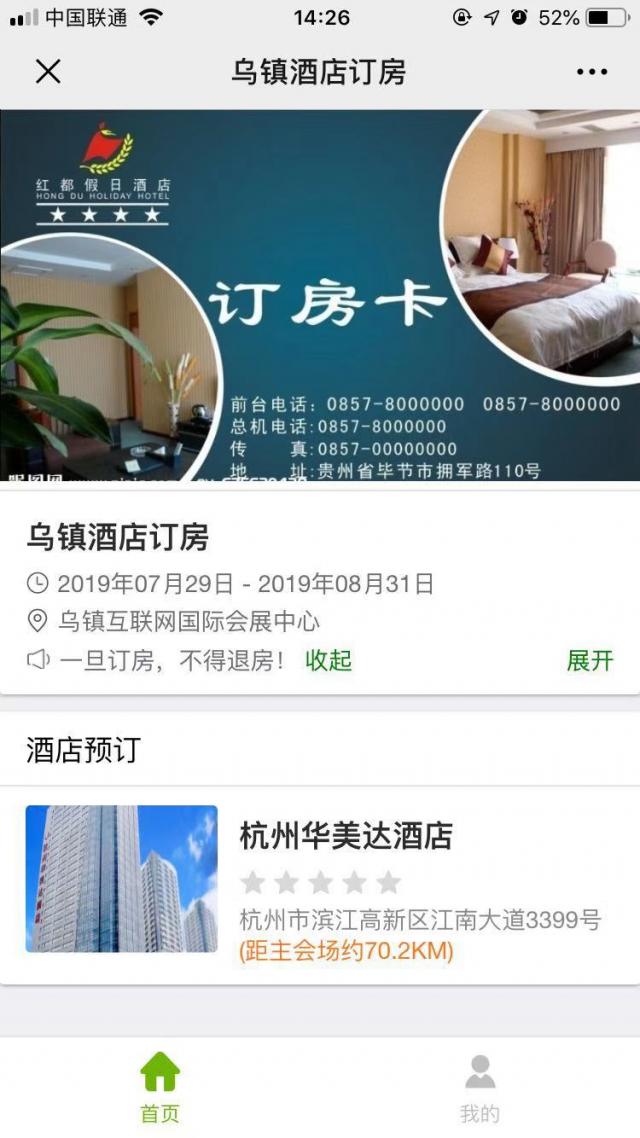Tap 收起 to collapse the notice
This screenshot has width=640, height=1138.
coord(328,660)
